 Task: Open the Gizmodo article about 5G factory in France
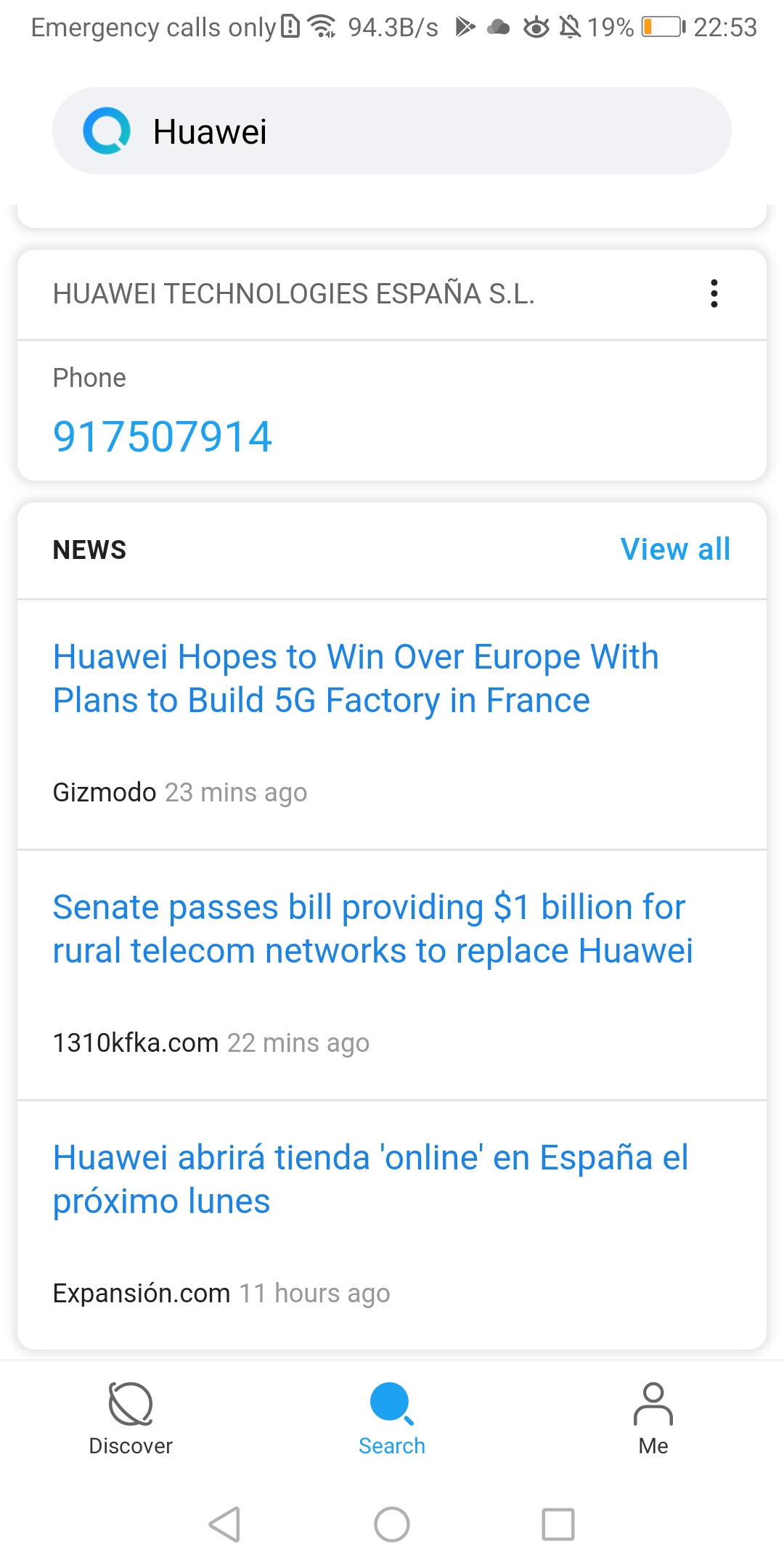(356, 677)
